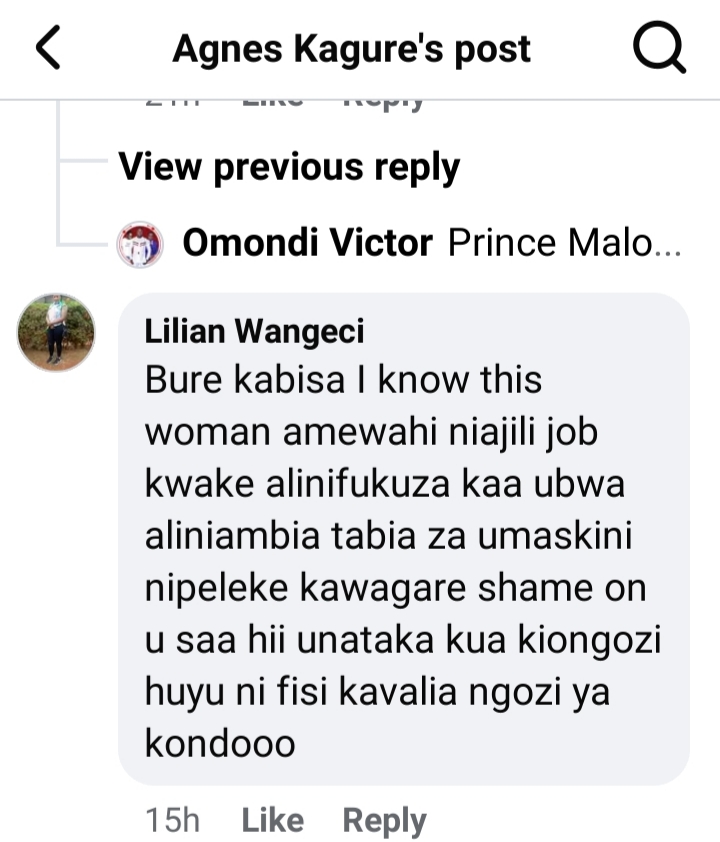Open Lilian Wangeci's profile name link

tap(254, 331)
